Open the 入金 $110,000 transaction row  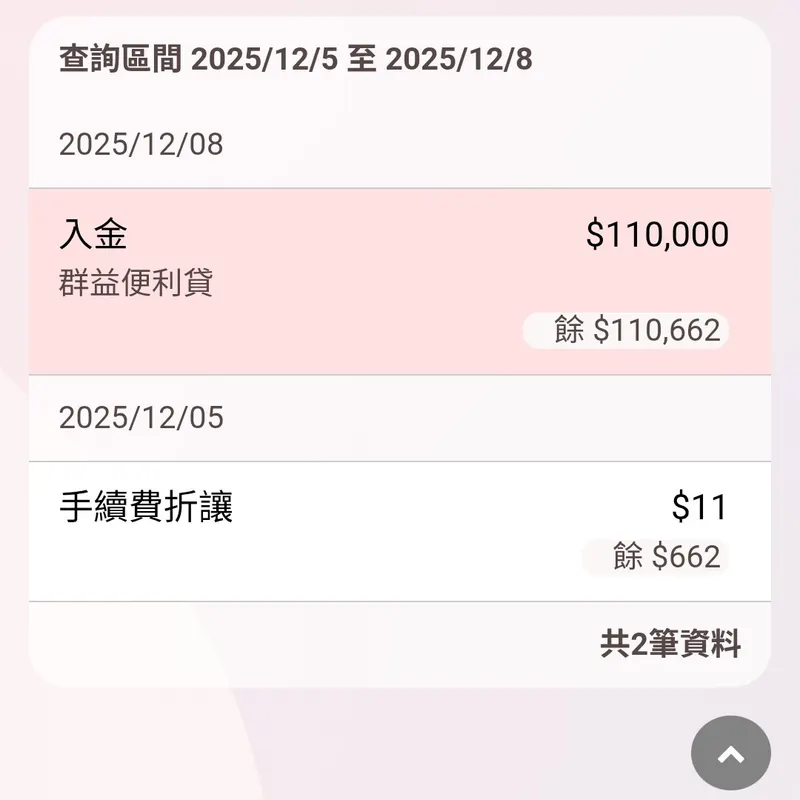pos(400,281)
